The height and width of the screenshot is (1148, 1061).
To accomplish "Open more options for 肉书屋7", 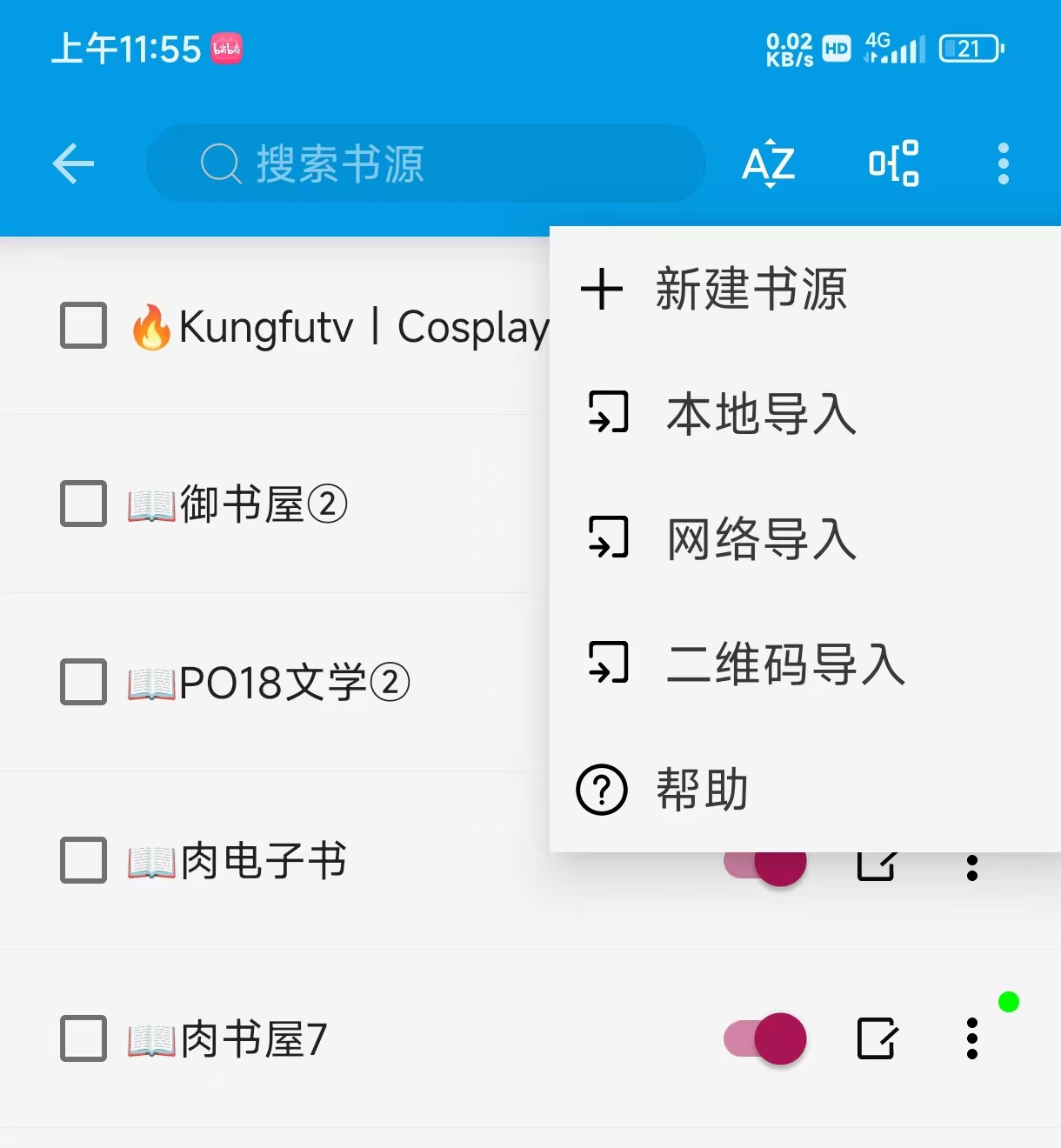I will point(972,1038).
